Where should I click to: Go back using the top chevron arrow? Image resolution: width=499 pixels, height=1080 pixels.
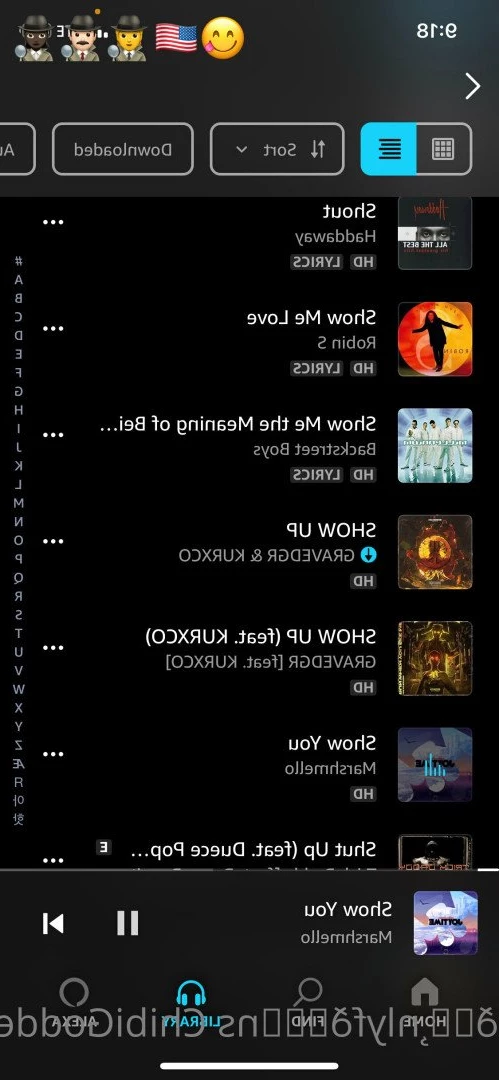(x=472, y=86)
